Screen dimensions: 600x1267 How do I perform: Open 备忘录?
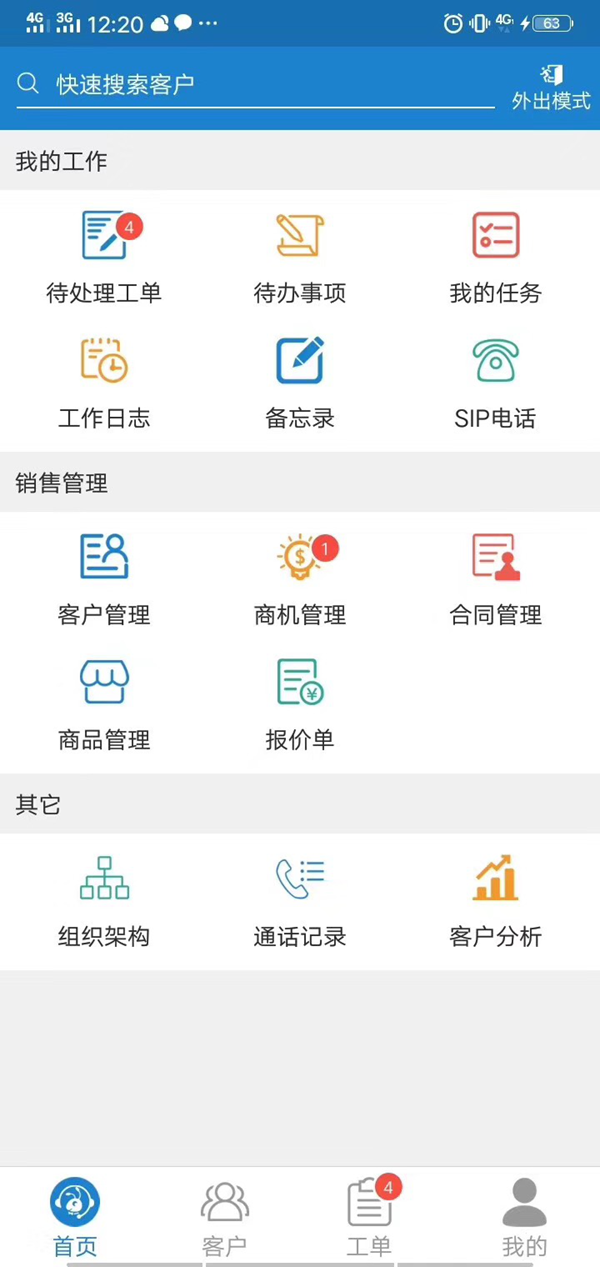[x=300, y=383]
